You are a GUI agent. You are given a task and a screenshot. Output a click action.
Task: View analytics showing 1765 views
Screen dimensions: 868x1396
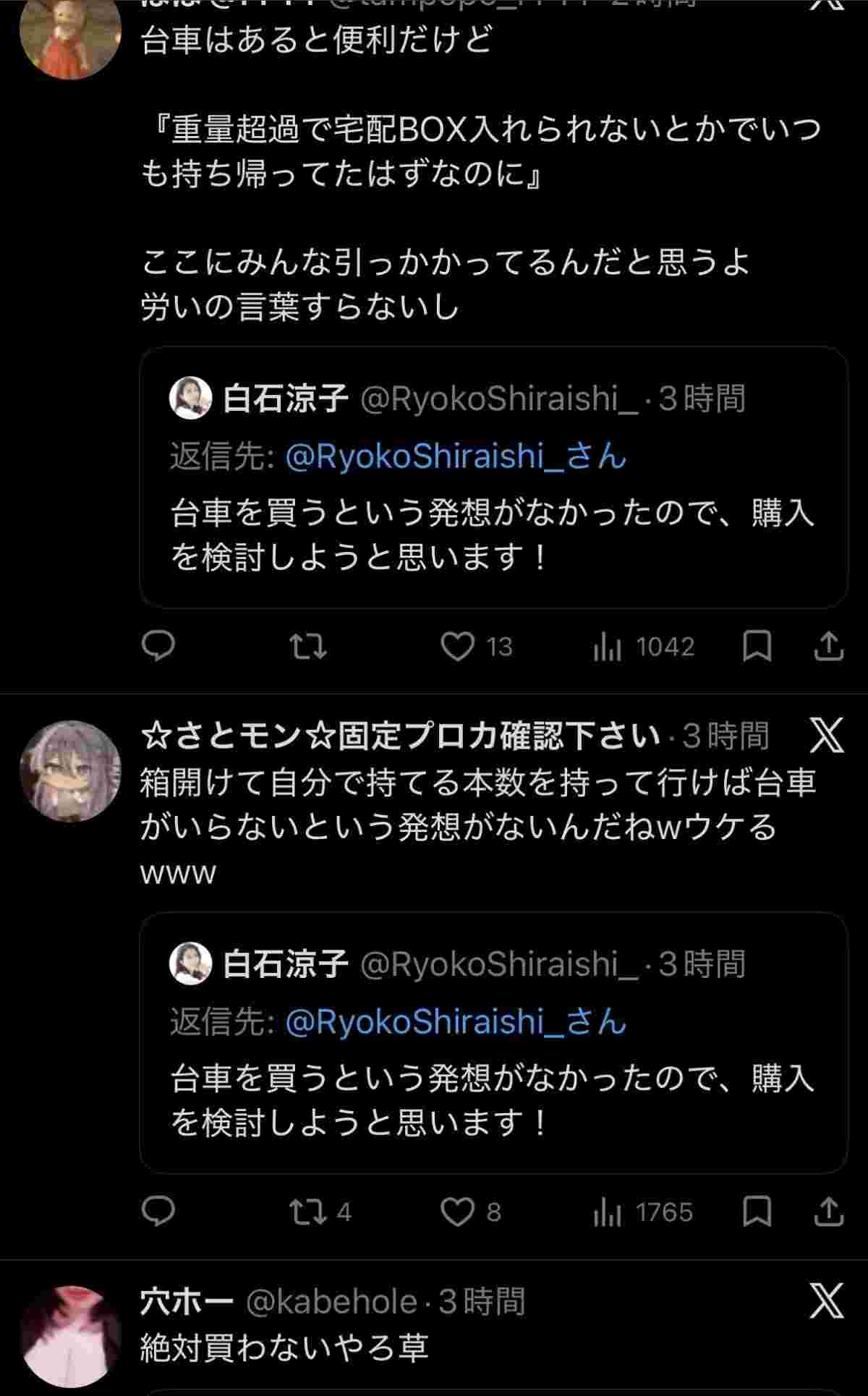tap(643, 1212)
